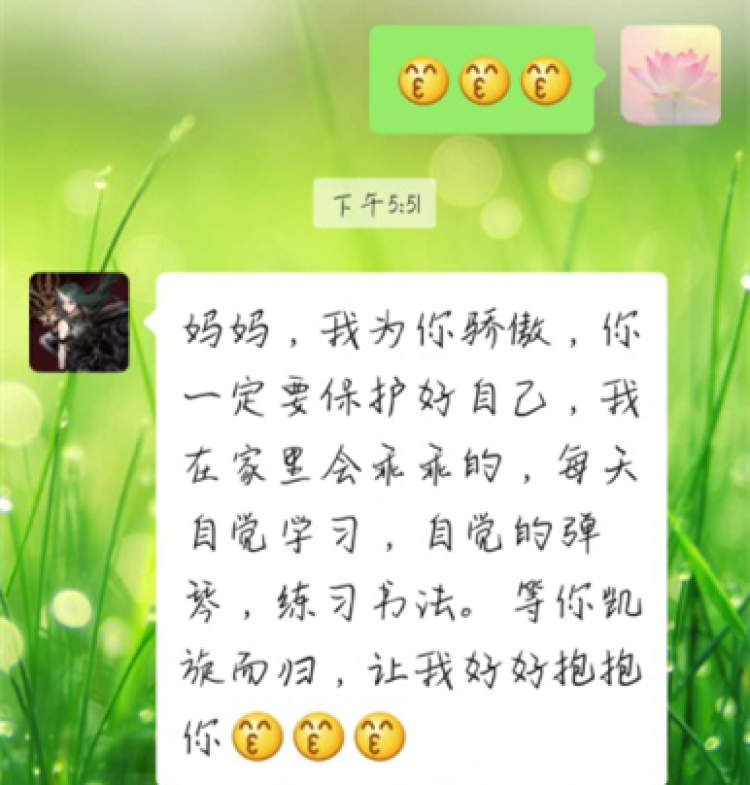Open the lotus flower avatar's profile
Image resolution: width=750 pixels, height=785 pixels.
coord(670,75)
